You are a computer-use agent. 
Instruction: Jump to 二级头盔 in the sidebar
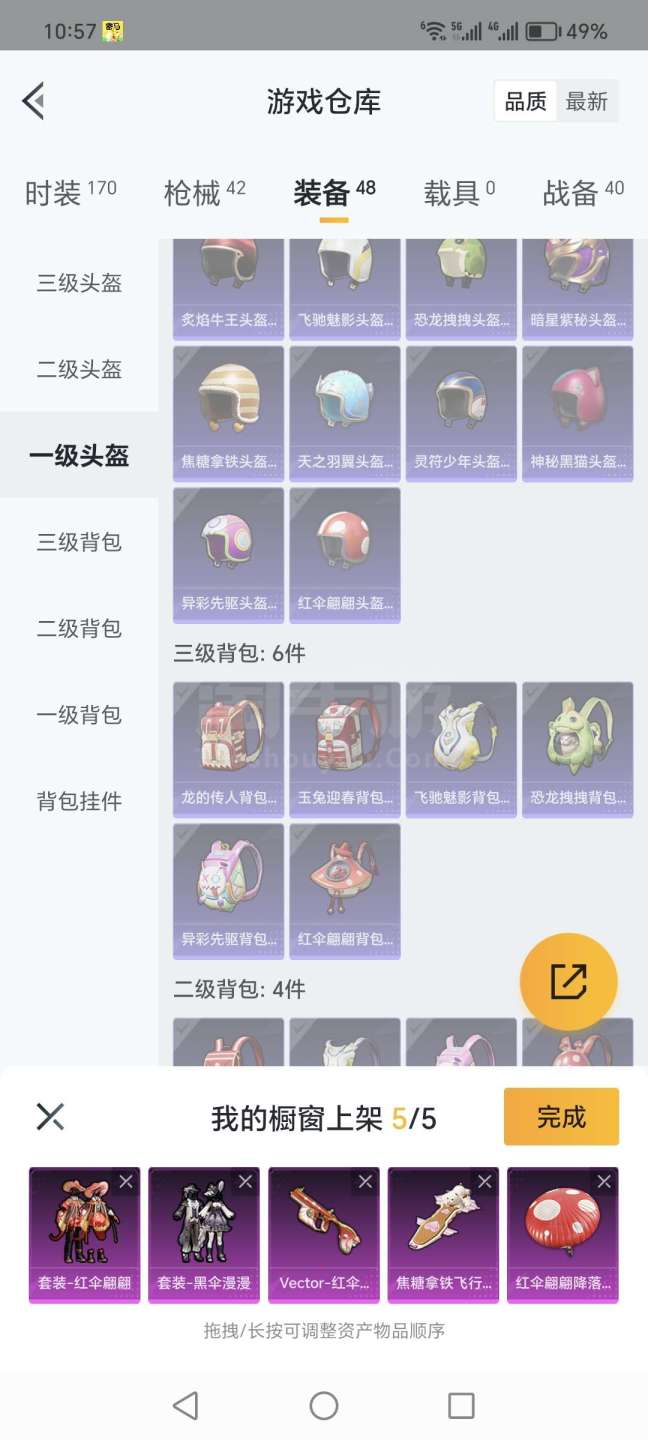[x=79, y=370]
